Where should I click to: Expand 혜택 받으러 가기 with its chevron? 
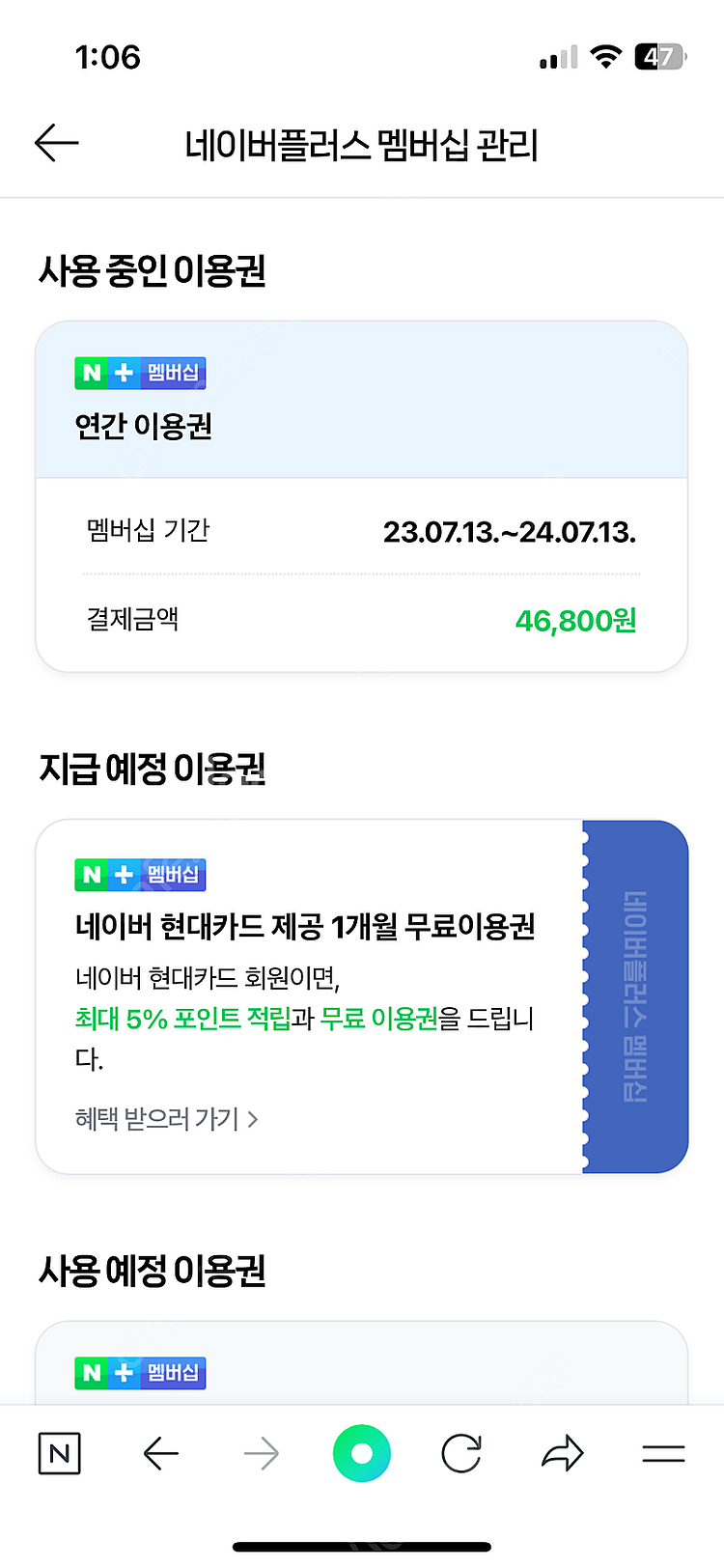(x=252, y=1118)
